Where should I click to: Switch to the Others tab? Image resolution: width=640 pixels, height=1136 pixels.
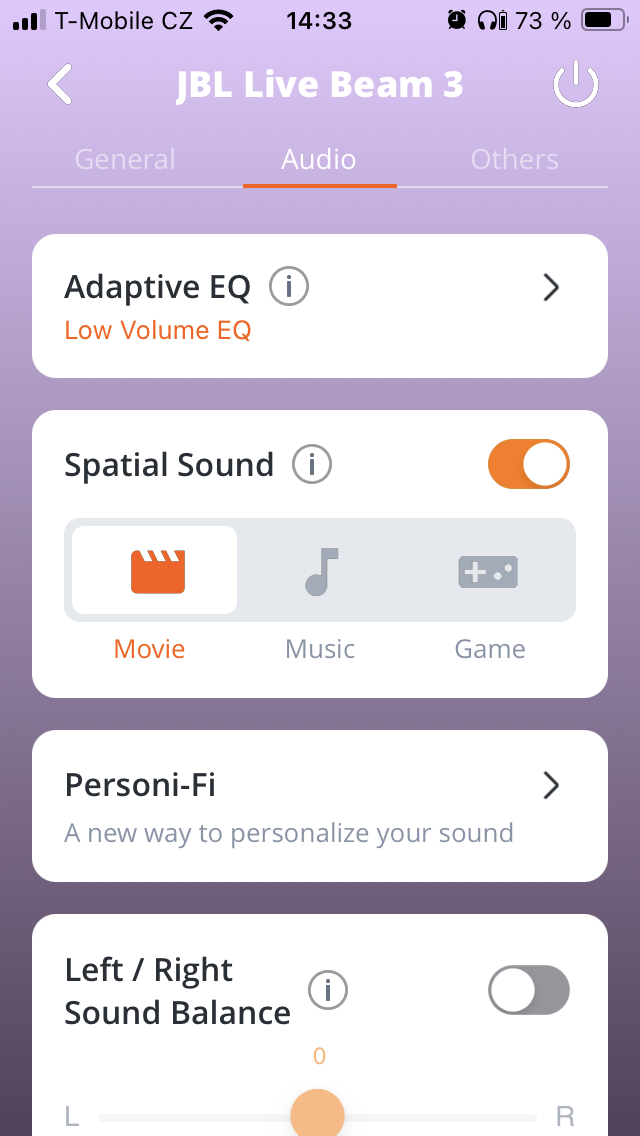[514, 160]
